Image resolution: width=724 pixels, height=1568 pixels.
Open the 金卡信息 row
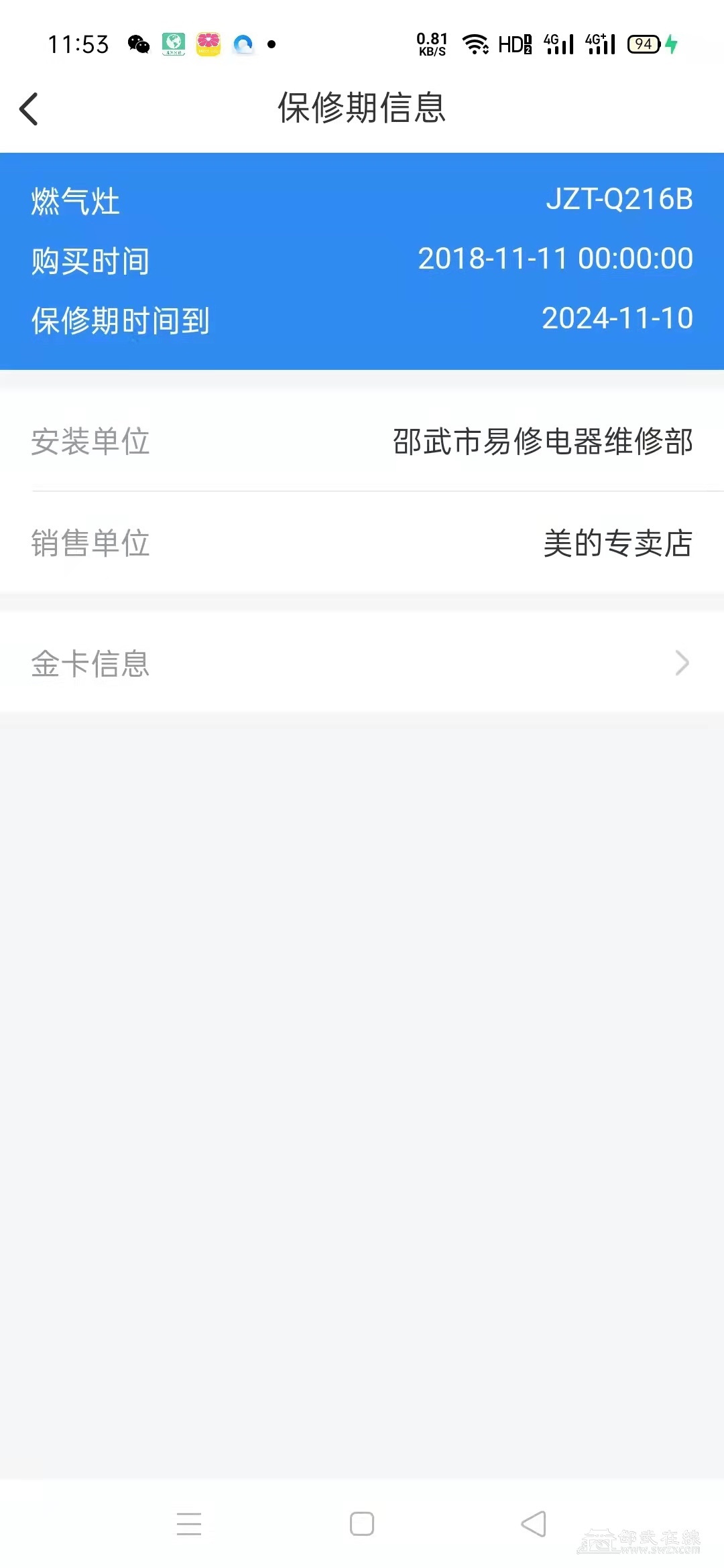(362, 663)
